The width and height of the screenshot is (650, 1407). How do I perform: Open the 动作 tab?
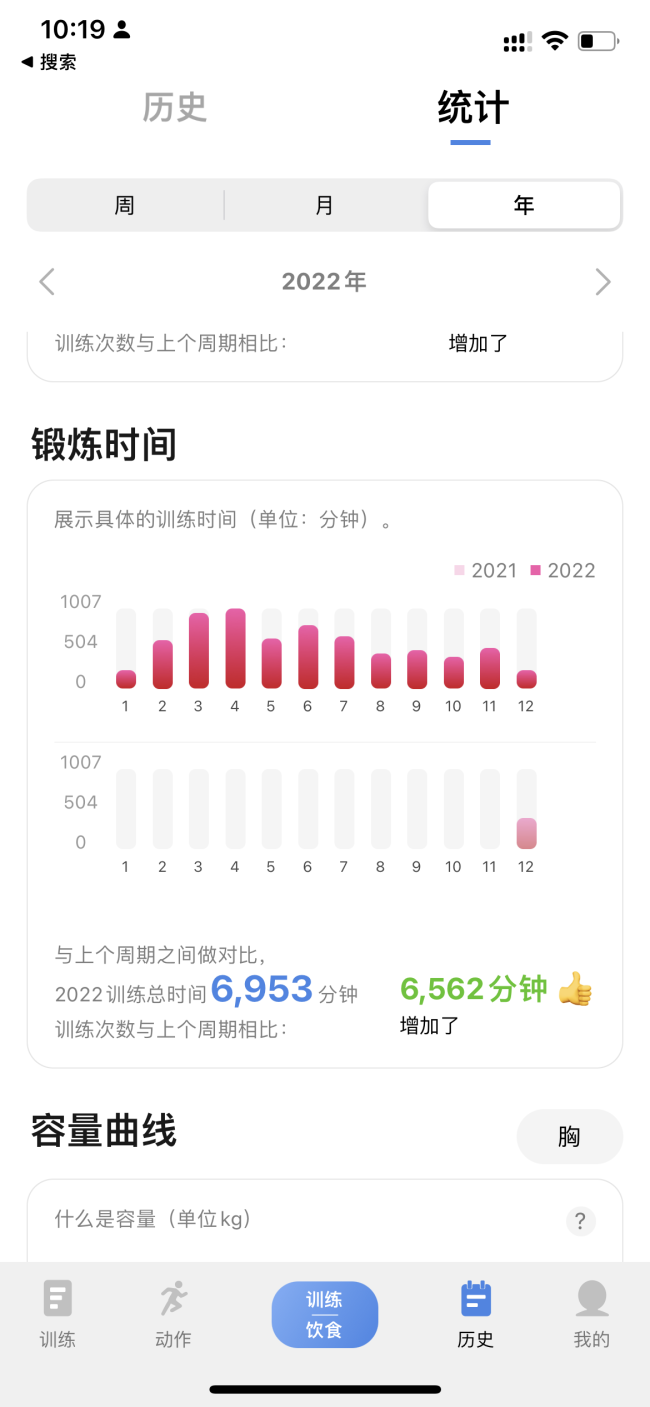point(173,1315)
